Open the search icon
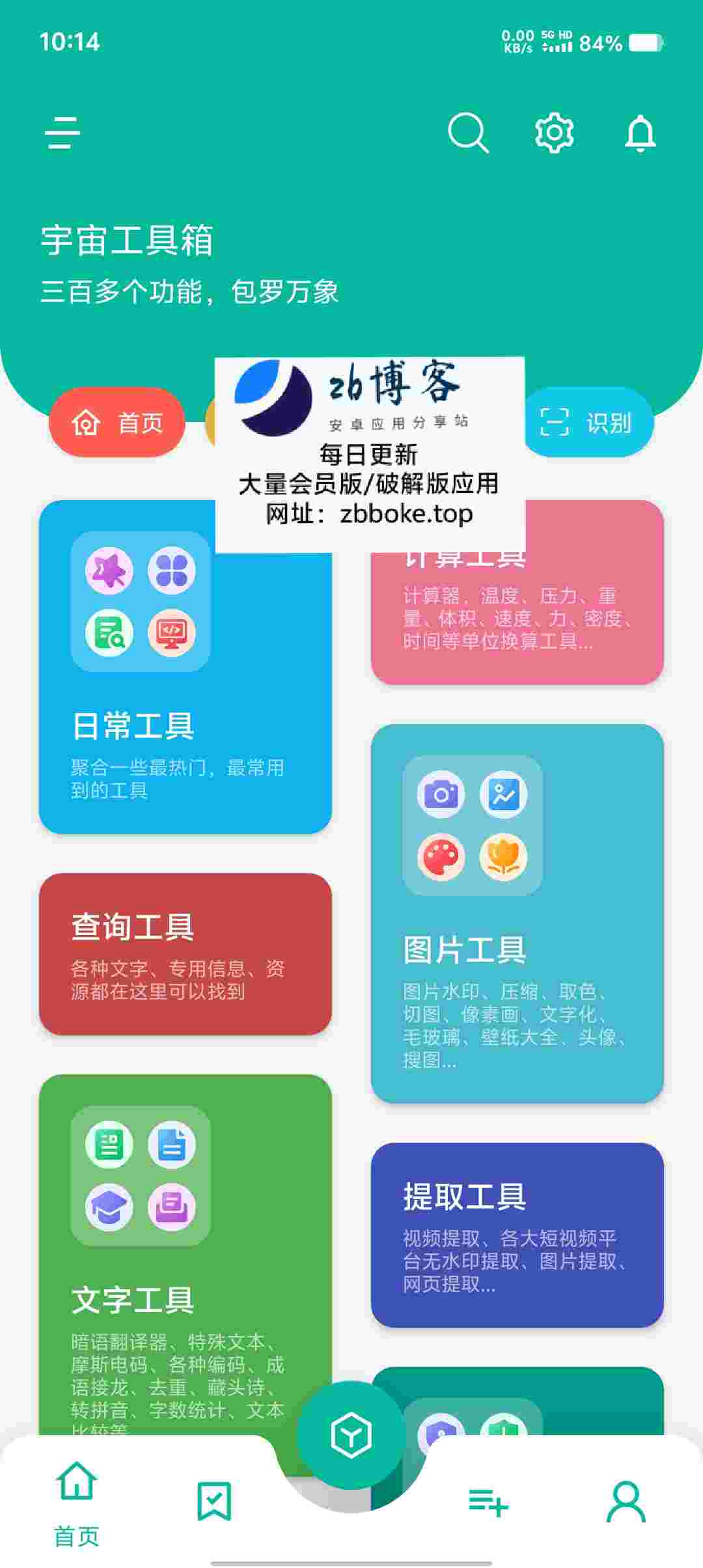703x1568 pixels. coord(468,133)
